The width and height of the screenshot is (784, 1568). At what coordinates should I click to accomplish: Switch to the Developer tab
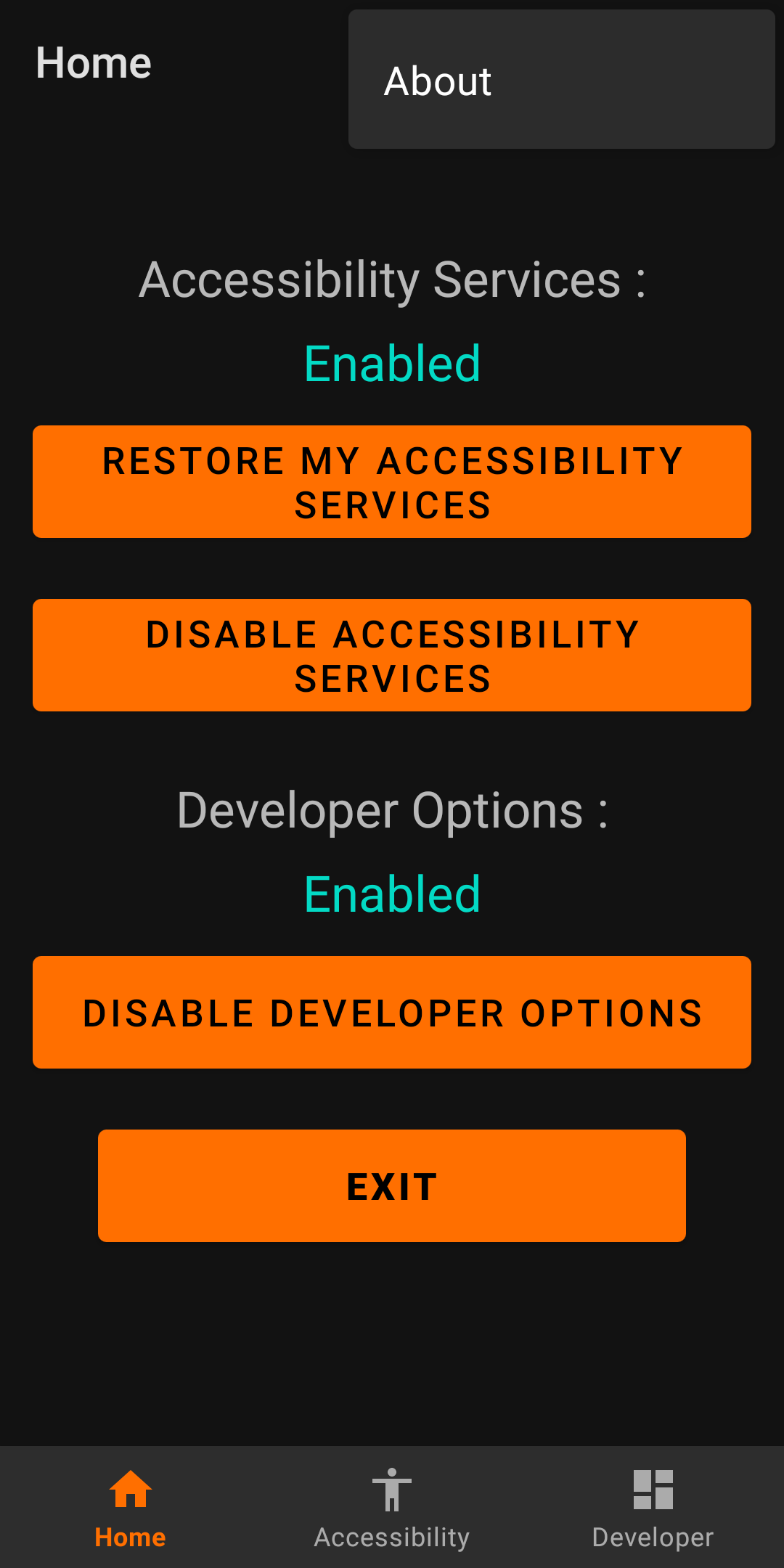653,1508
